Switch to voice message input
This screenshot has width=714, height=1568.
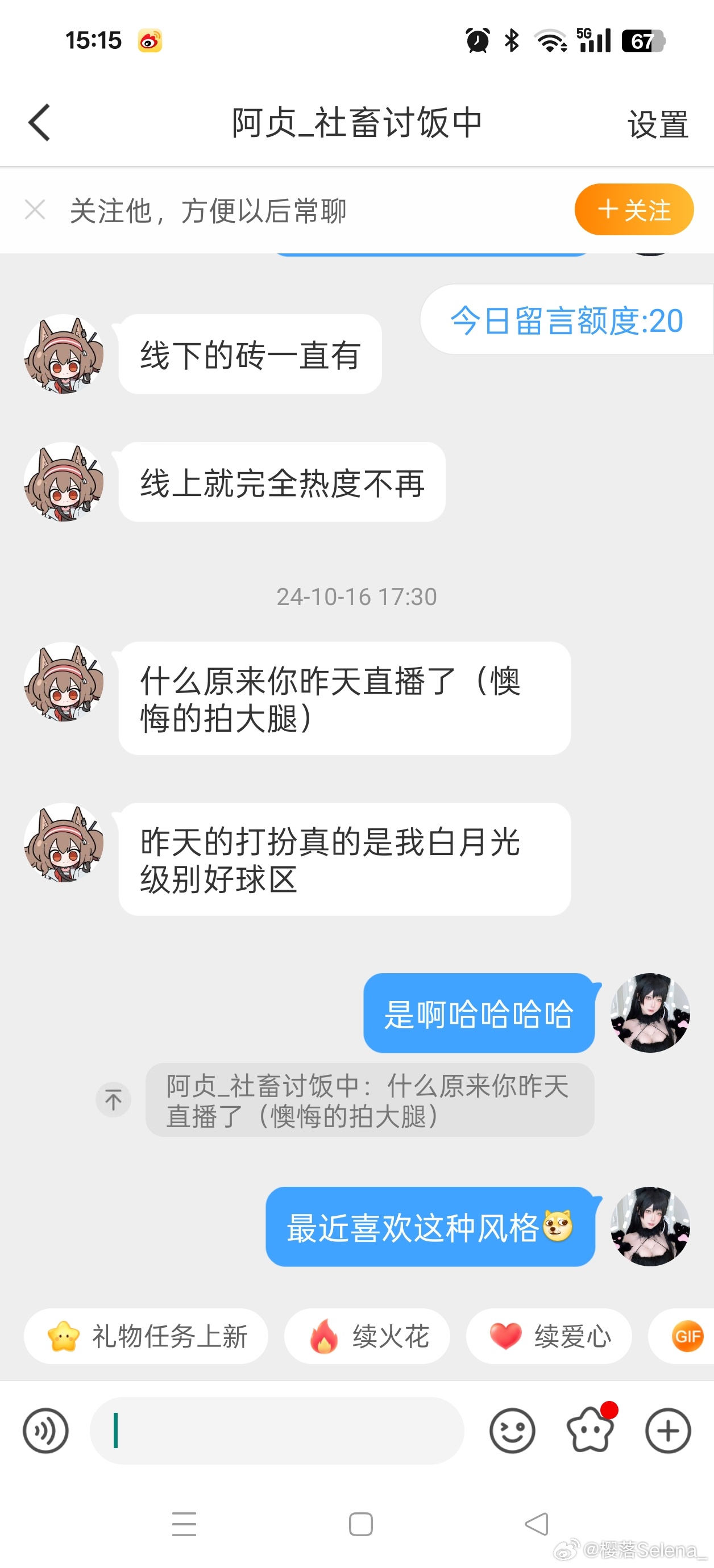[45, 1431]
